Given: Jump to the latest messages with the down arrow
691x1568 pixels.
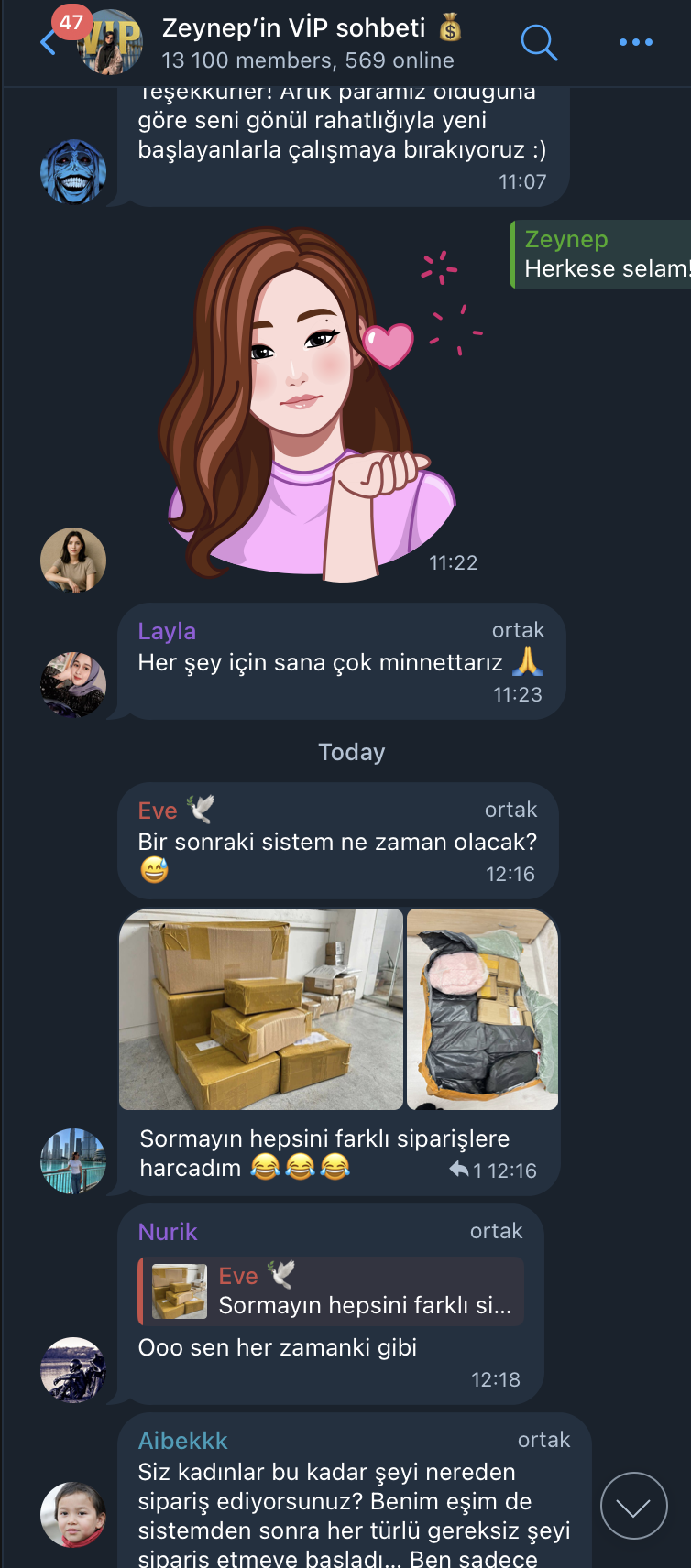Looking at the screenshot, I should [633, 1506].
